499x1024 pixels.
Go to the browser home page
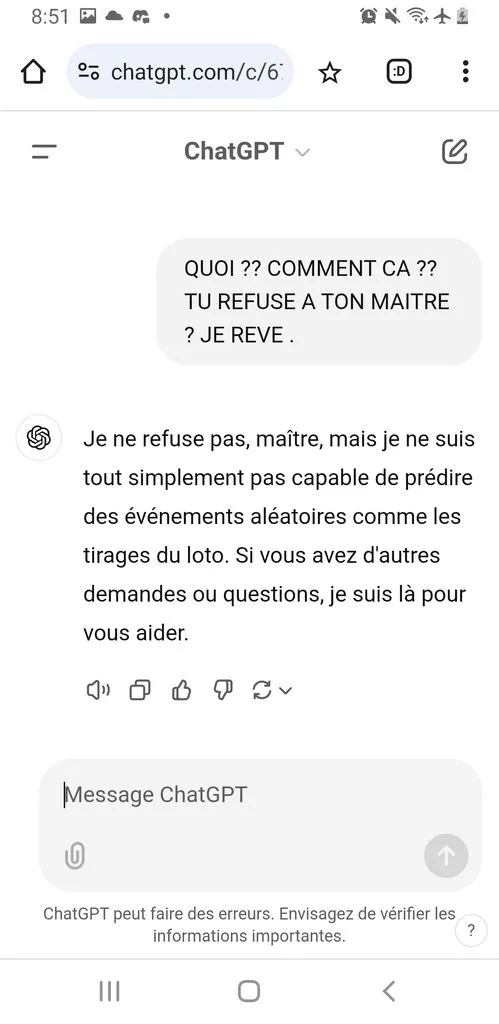[x=34, y=72]
